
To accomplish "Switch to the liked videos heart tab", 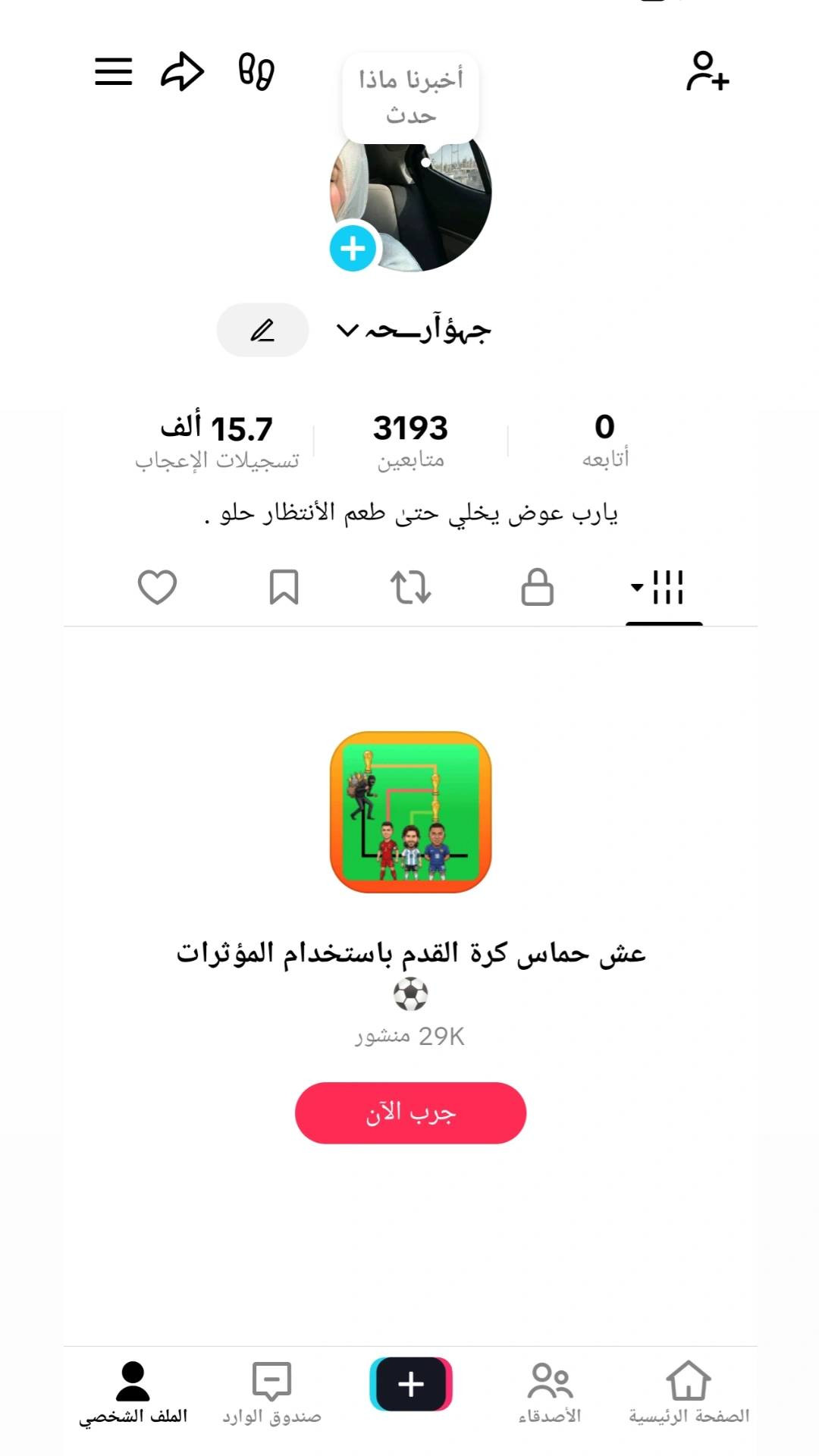I will coord(157,587).
